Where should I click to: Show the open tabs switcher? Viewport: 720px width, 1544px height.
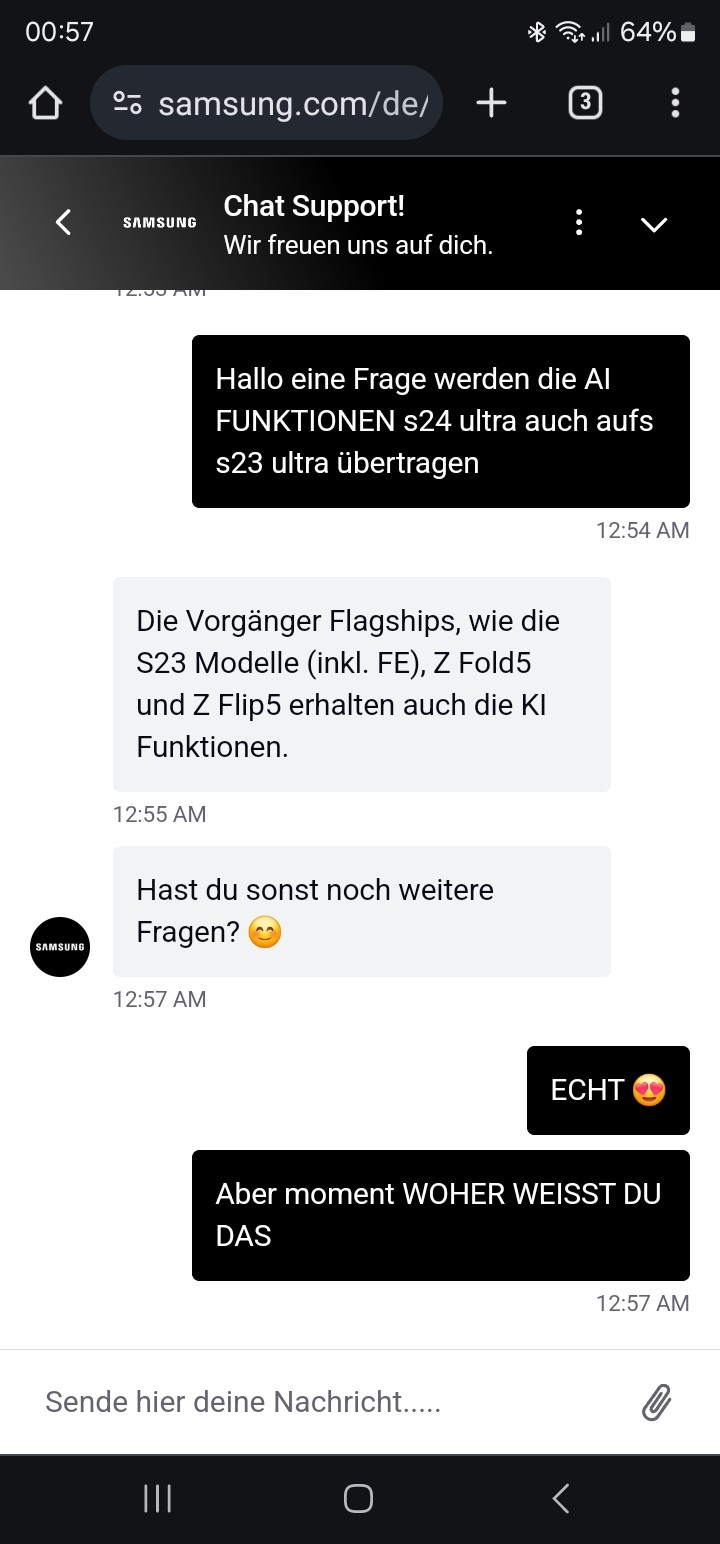coord(585,103)
